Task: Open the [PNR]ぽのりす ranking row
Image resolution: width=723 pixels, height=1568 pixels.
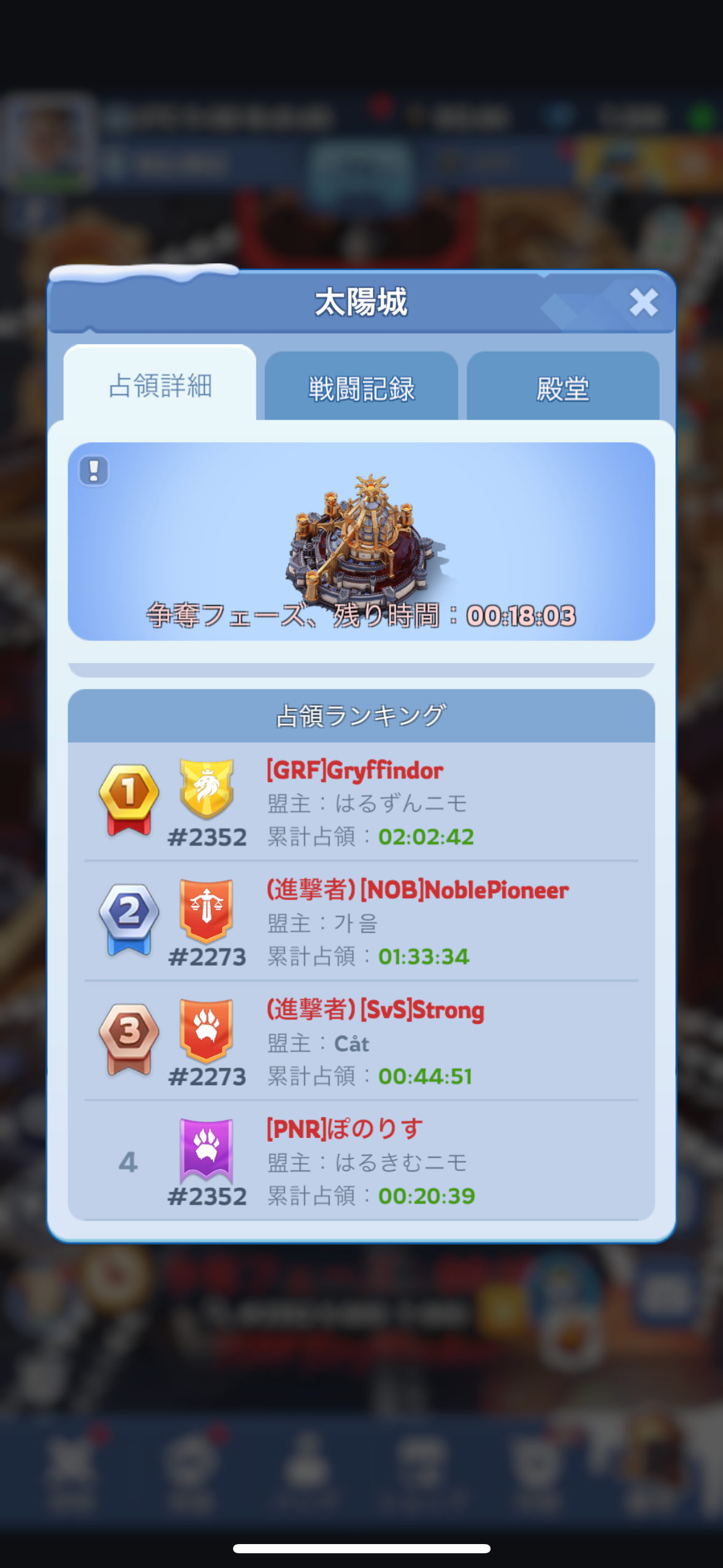Action: click(x=361, y=1161)
